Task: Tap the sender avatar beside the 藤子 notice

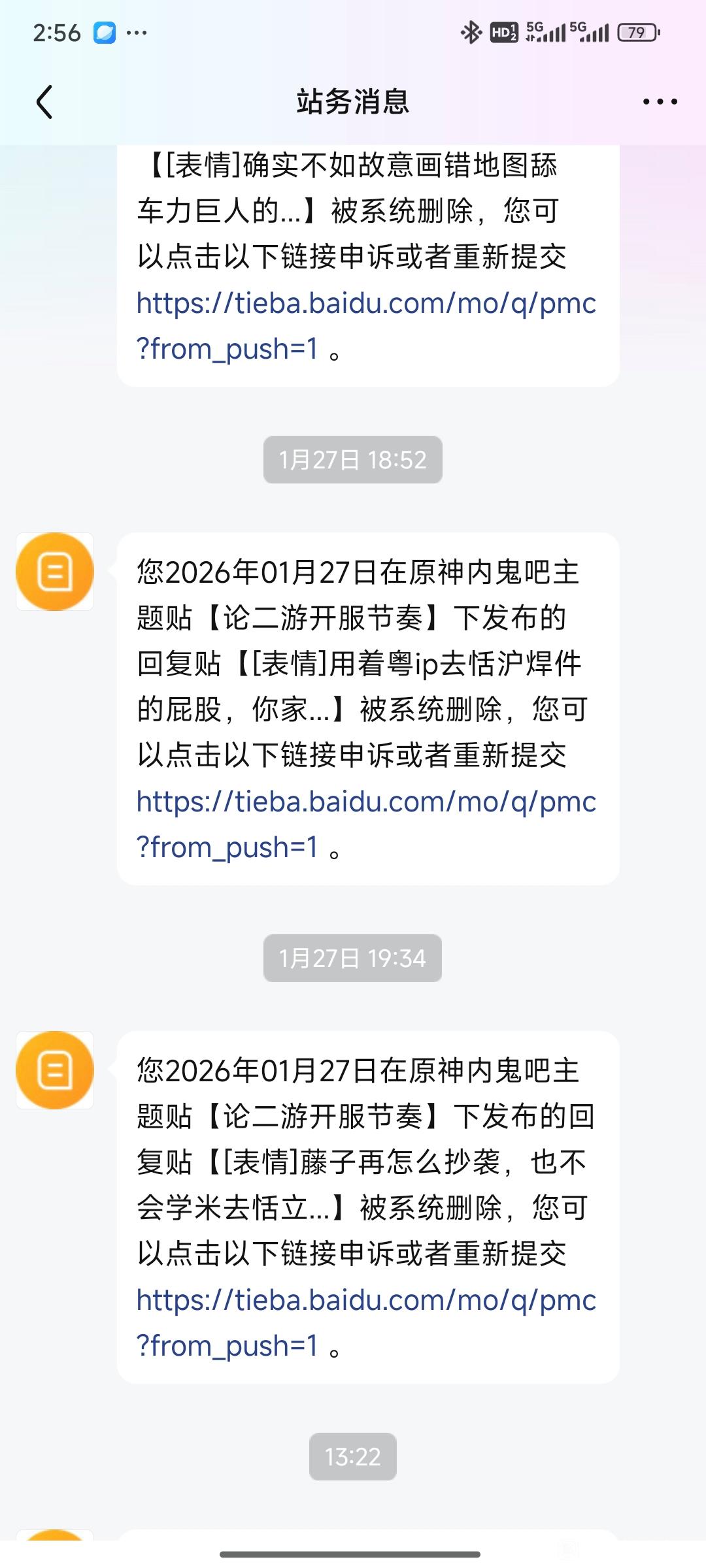Action: click(55, 1070)
